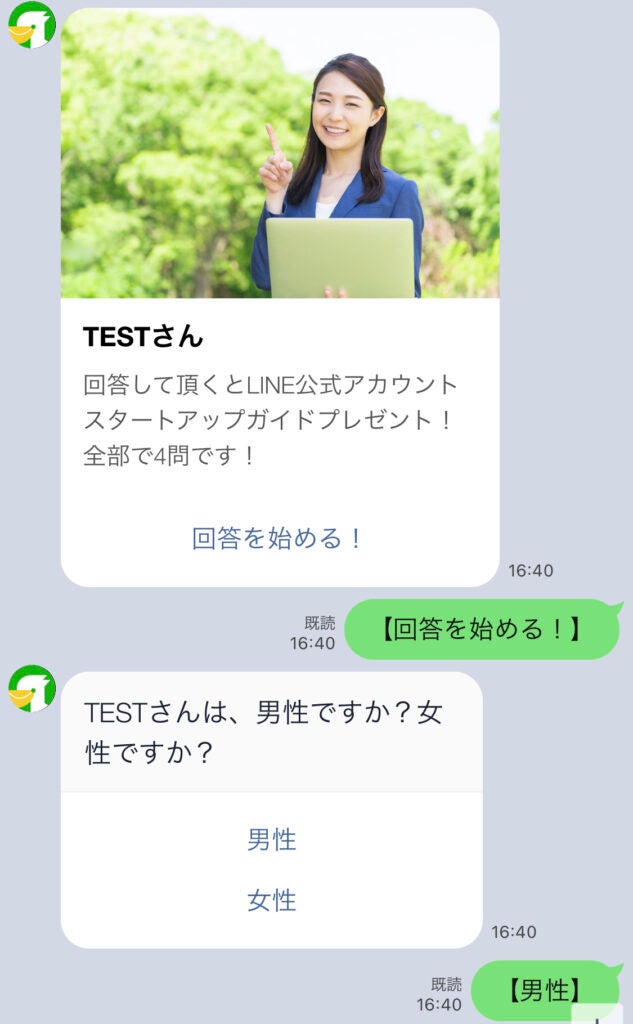Choose 女性 as the answer
This screenshot has width=633, height=1024.
[271, 901]
